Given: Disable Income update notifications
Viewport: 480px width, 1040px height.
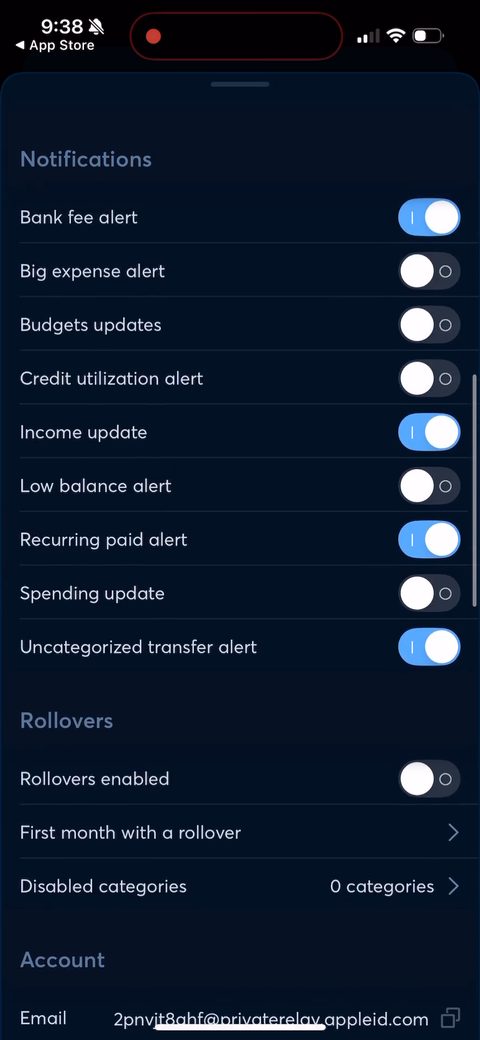Looking at the screenshot, I should tap(429, 432).
